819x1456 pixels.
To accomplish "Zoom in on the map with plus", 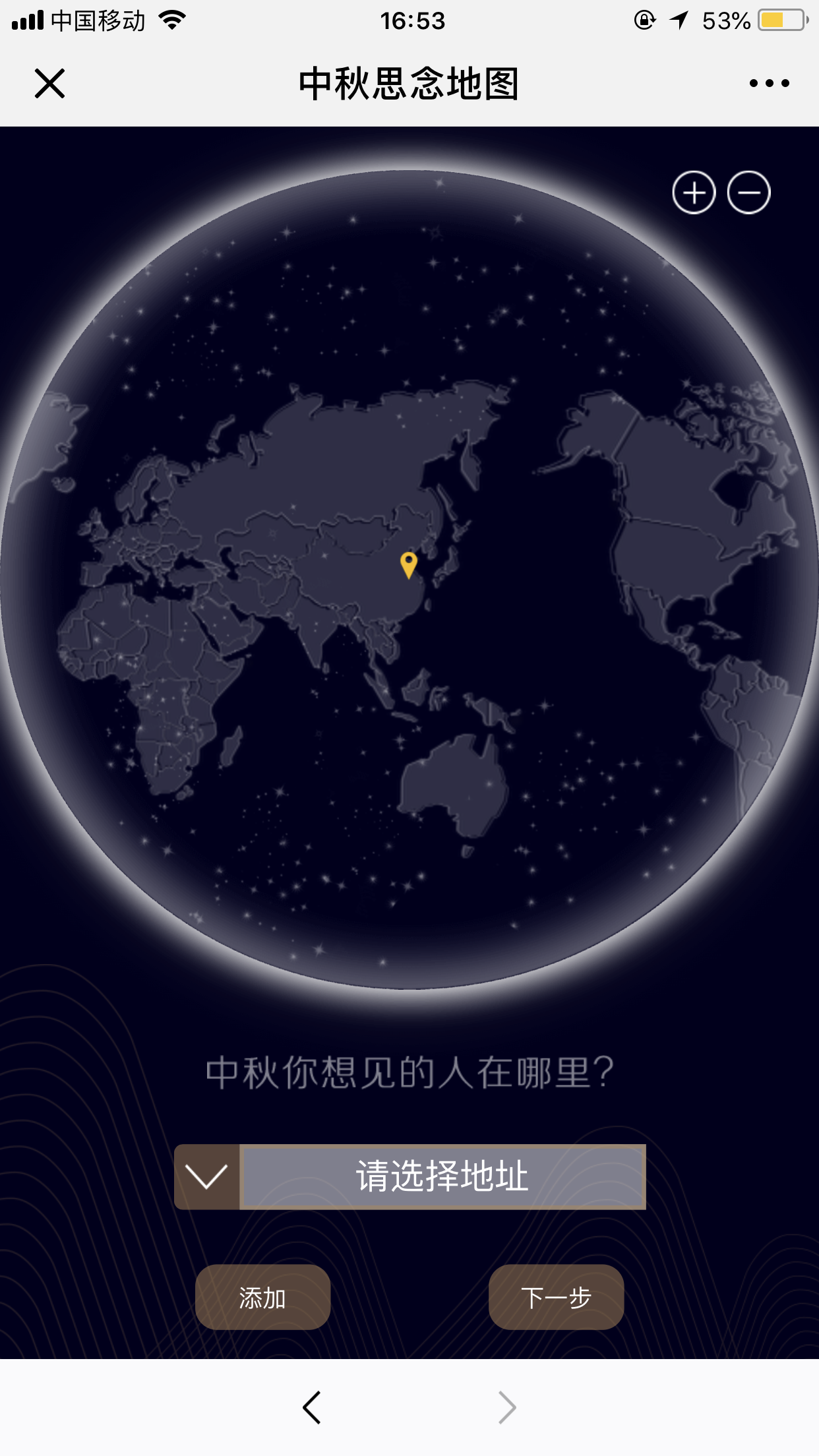I will (x=694, y=193).
